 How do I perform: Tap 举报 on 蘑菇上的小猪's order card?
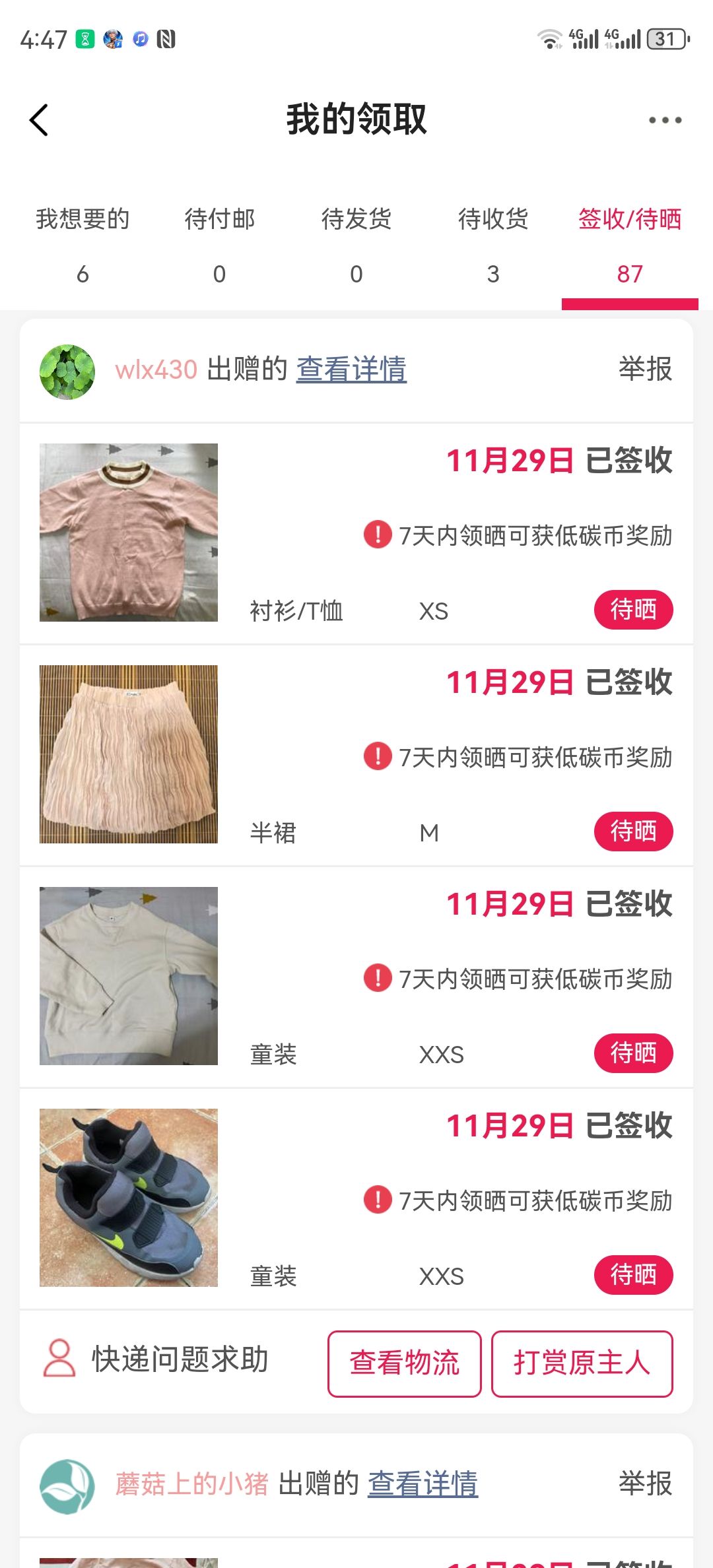coord(644,1484)
